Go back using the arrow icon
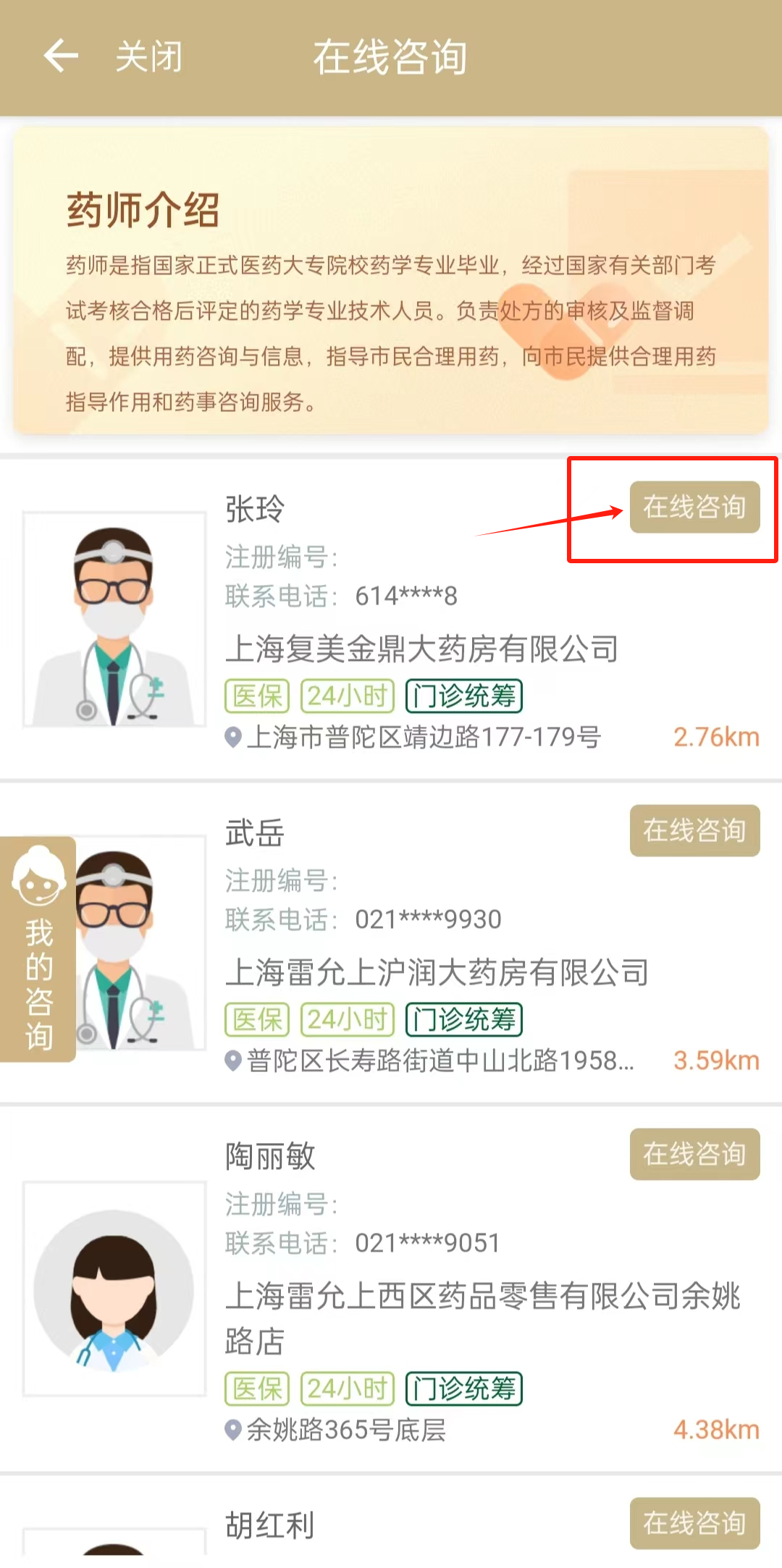This screenshot has width=782, height=1568. (61, 56)
